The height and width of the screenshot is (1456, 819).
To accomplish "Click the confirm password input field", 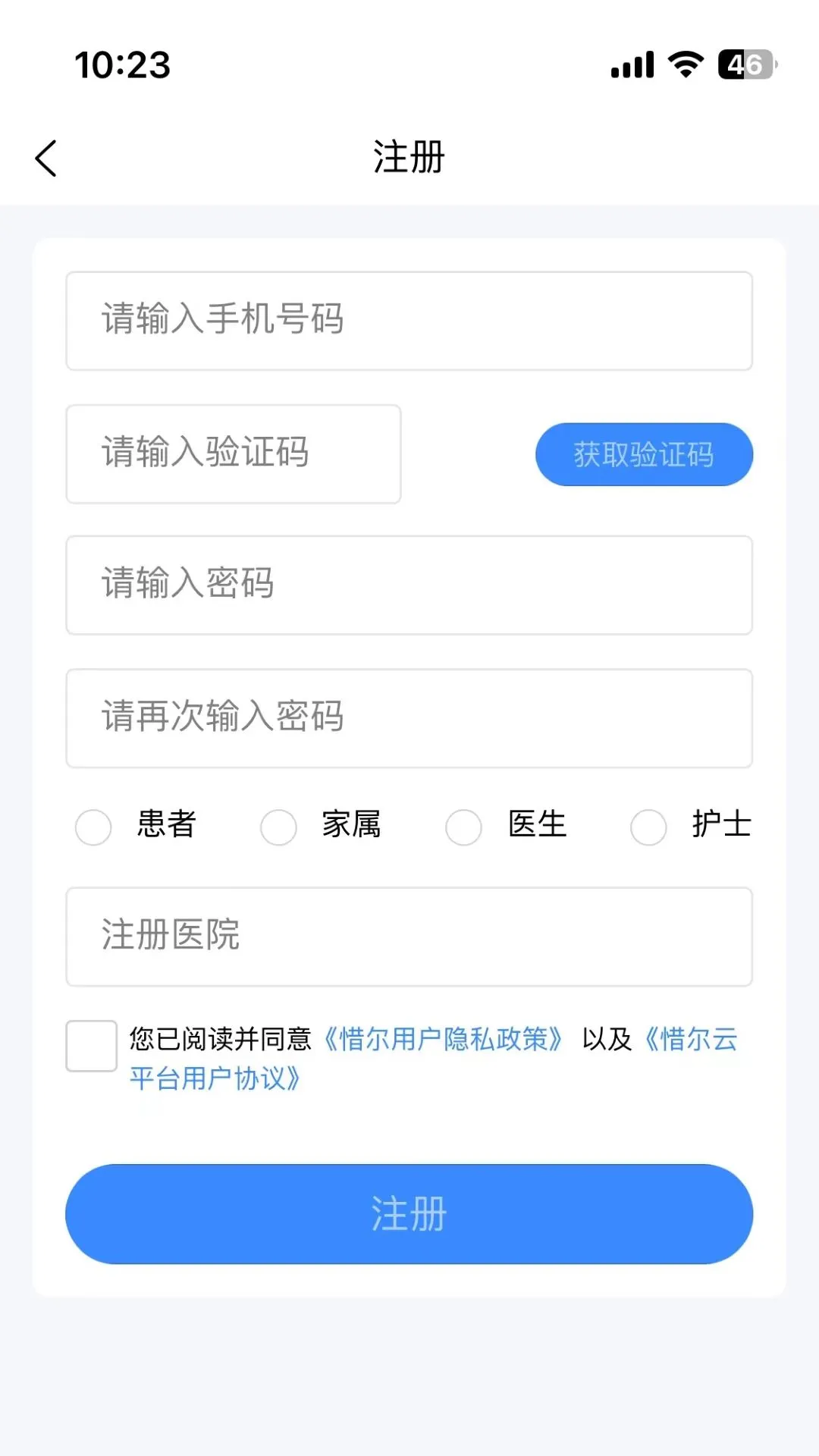I will [x=409, y=718].
